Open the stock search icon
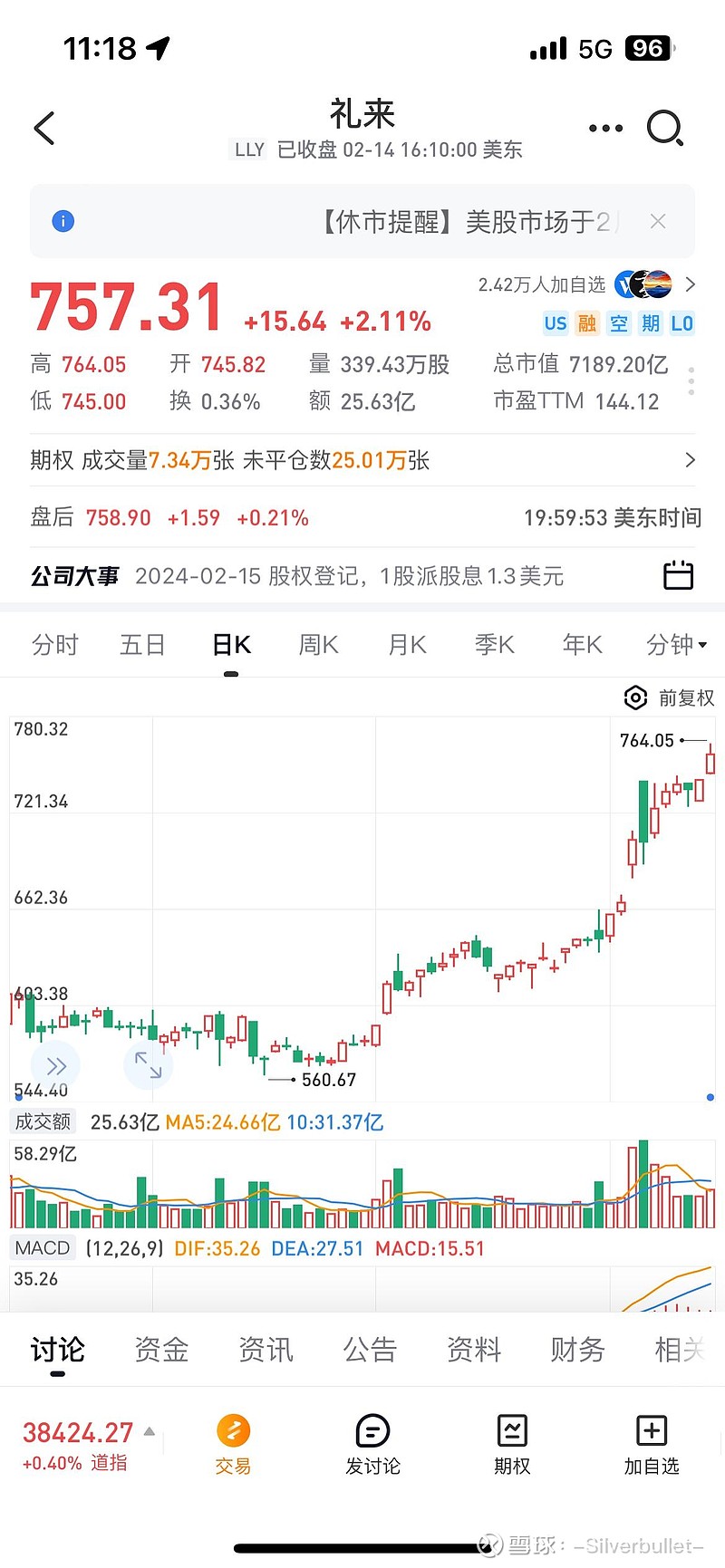 [666, 129]
